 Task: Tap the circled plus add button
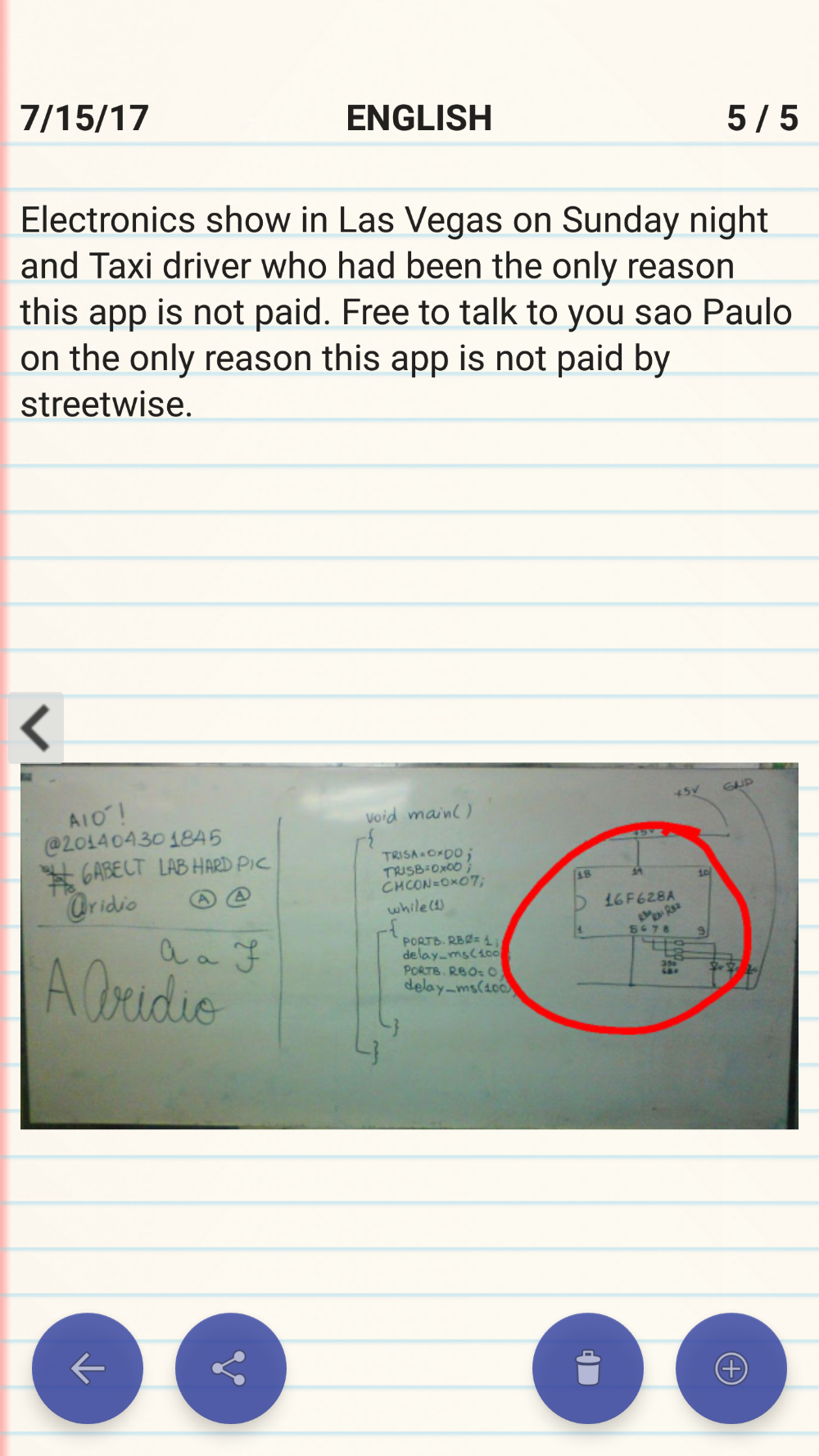click(731, 1368)
